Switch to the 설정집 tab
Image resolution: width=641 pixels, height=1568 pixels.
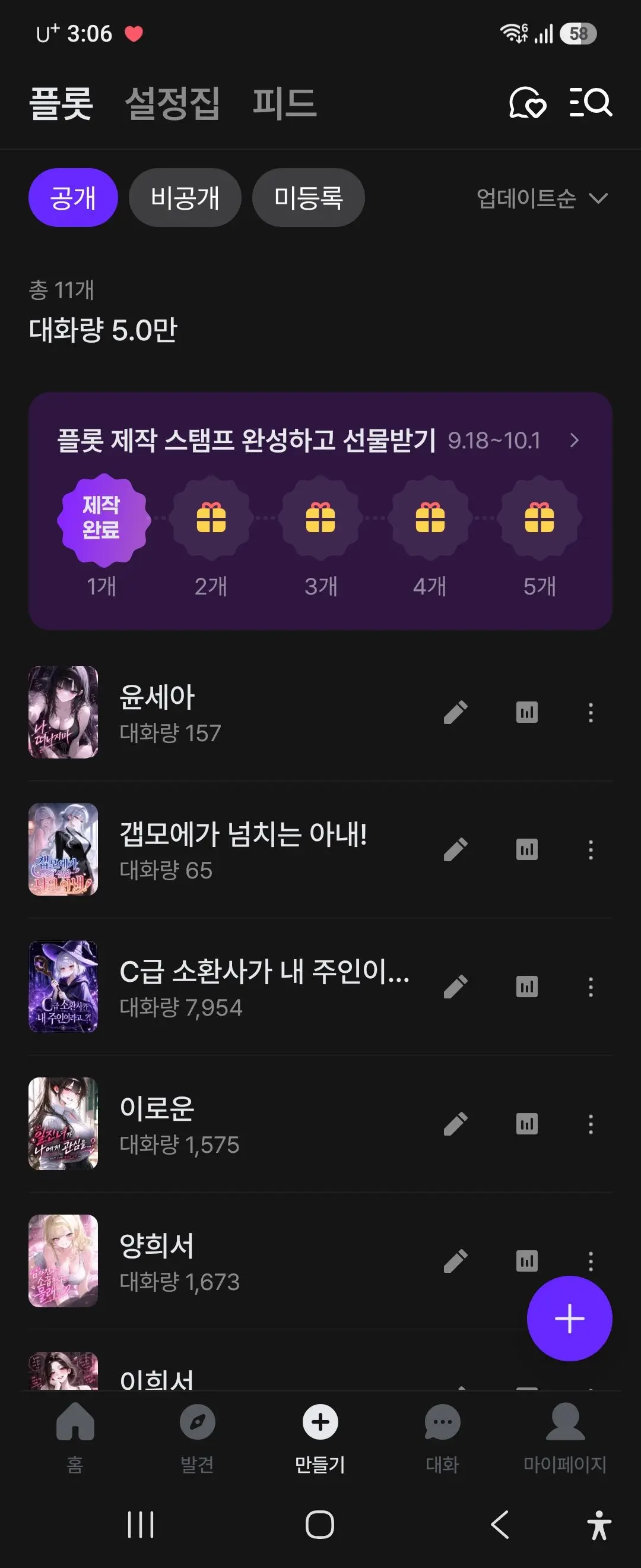coord(172,102)
